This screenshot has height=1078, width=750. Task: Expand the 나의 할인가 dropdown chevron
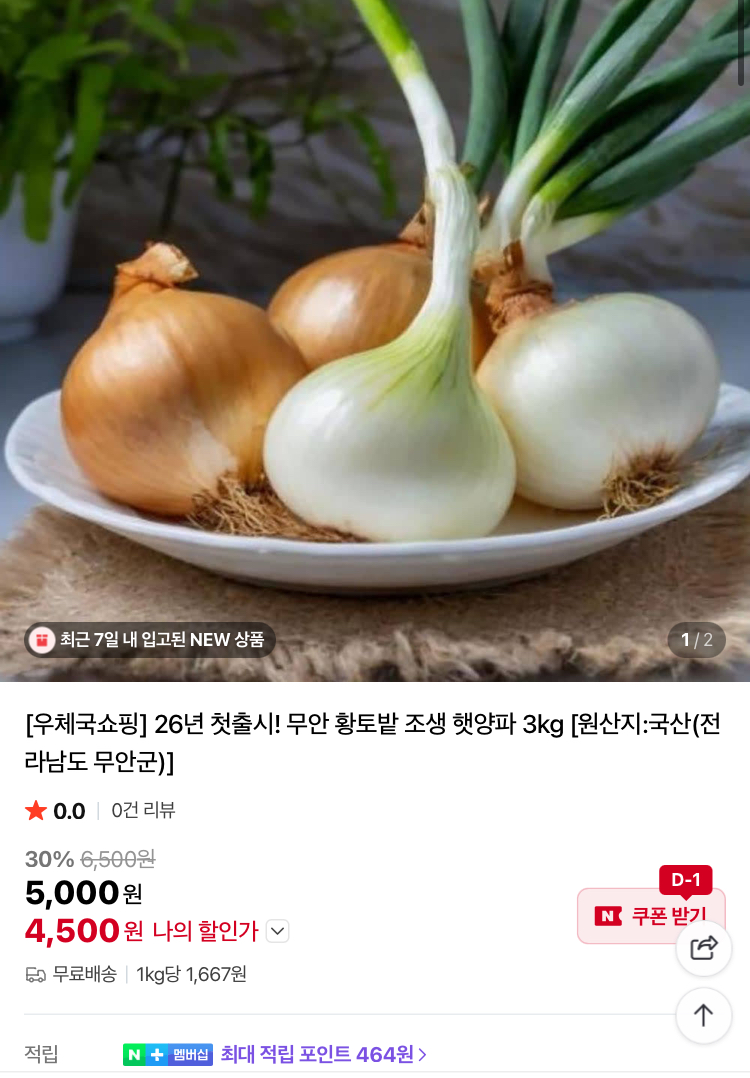pos(278,931)
